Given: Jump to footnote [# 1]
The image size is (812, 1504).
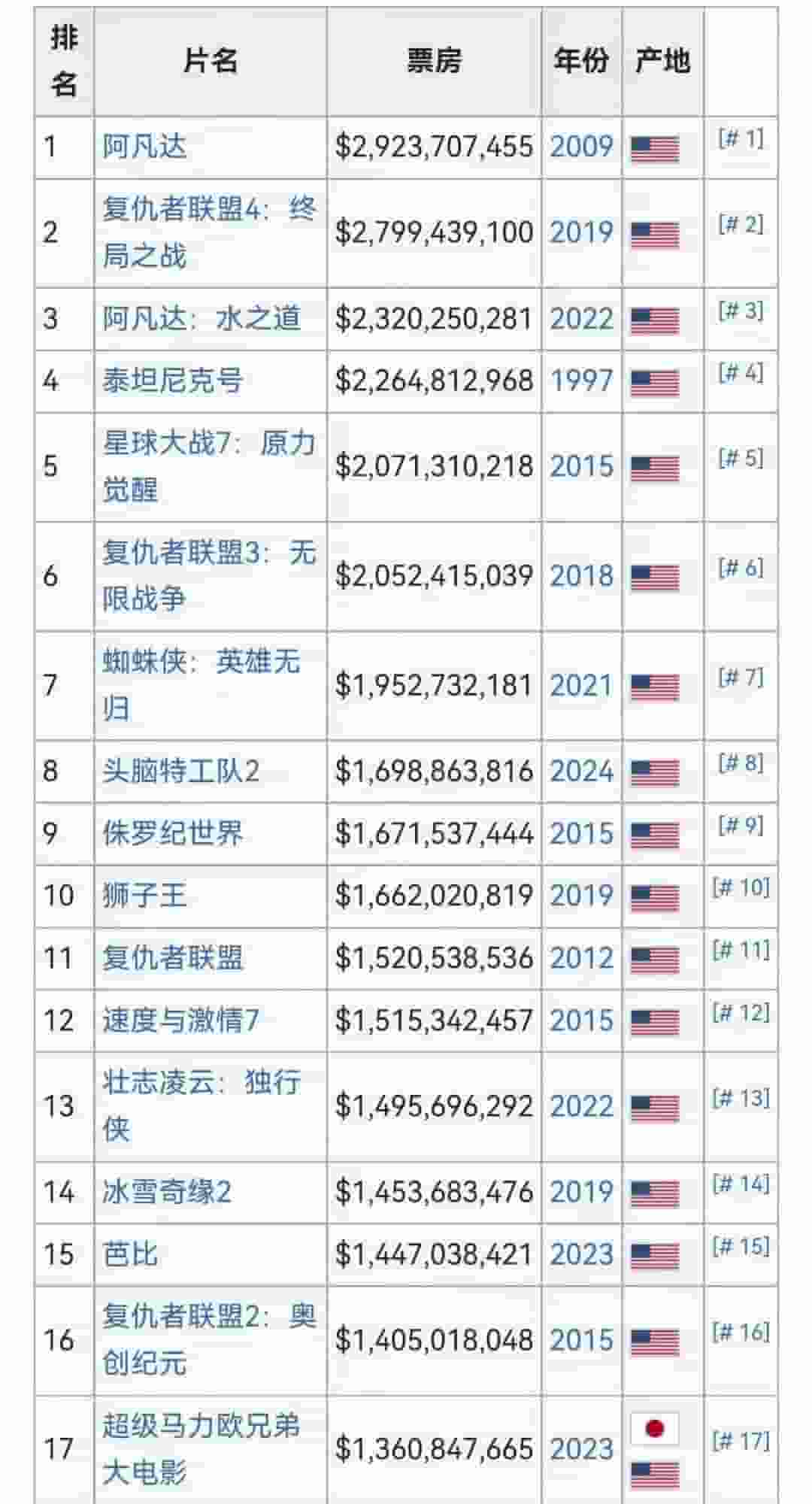Looking at the screenshot, I should 741,138.
